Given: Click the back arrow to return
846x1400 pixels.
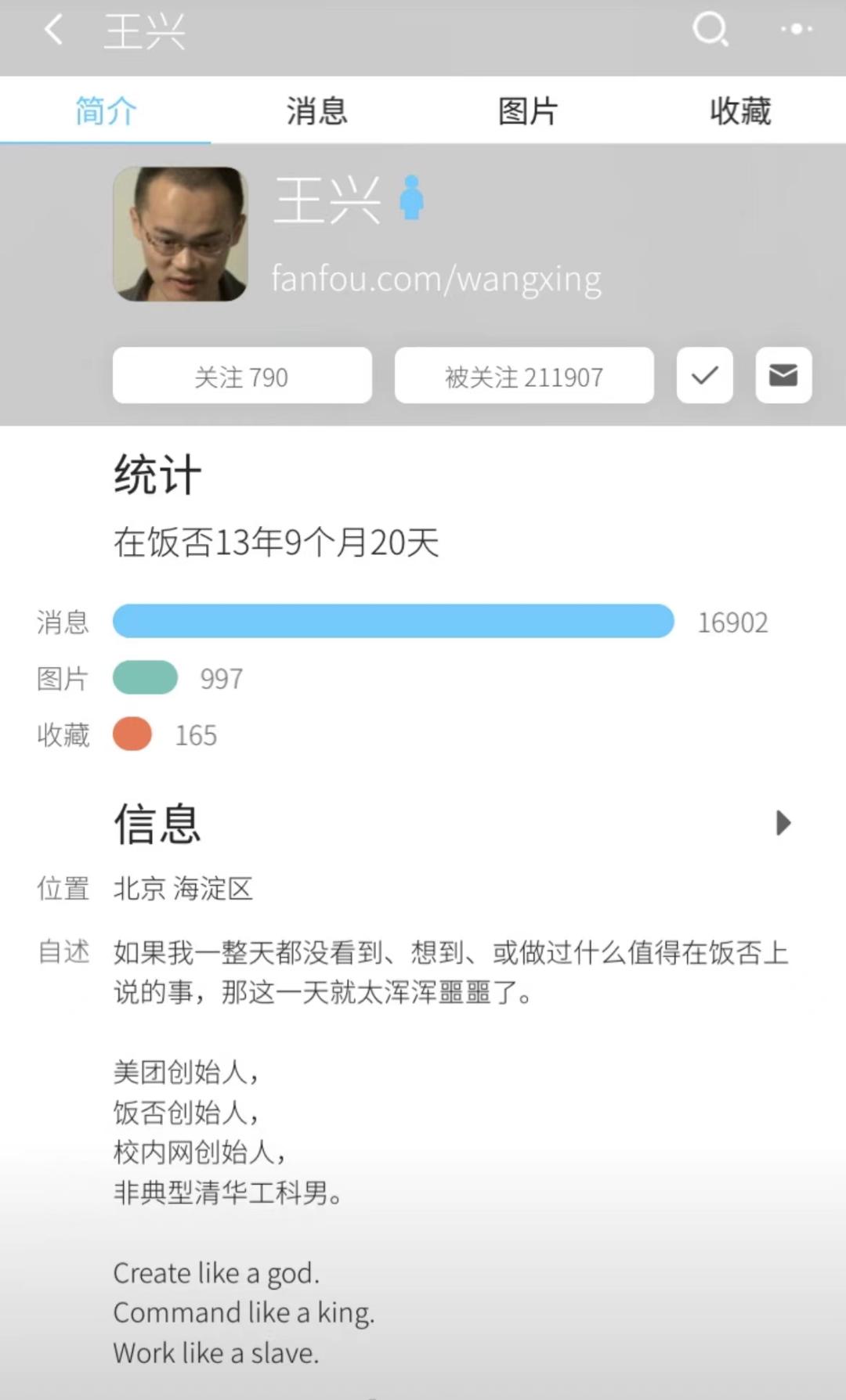Looking at the screenshot, I should coord(52,30).
